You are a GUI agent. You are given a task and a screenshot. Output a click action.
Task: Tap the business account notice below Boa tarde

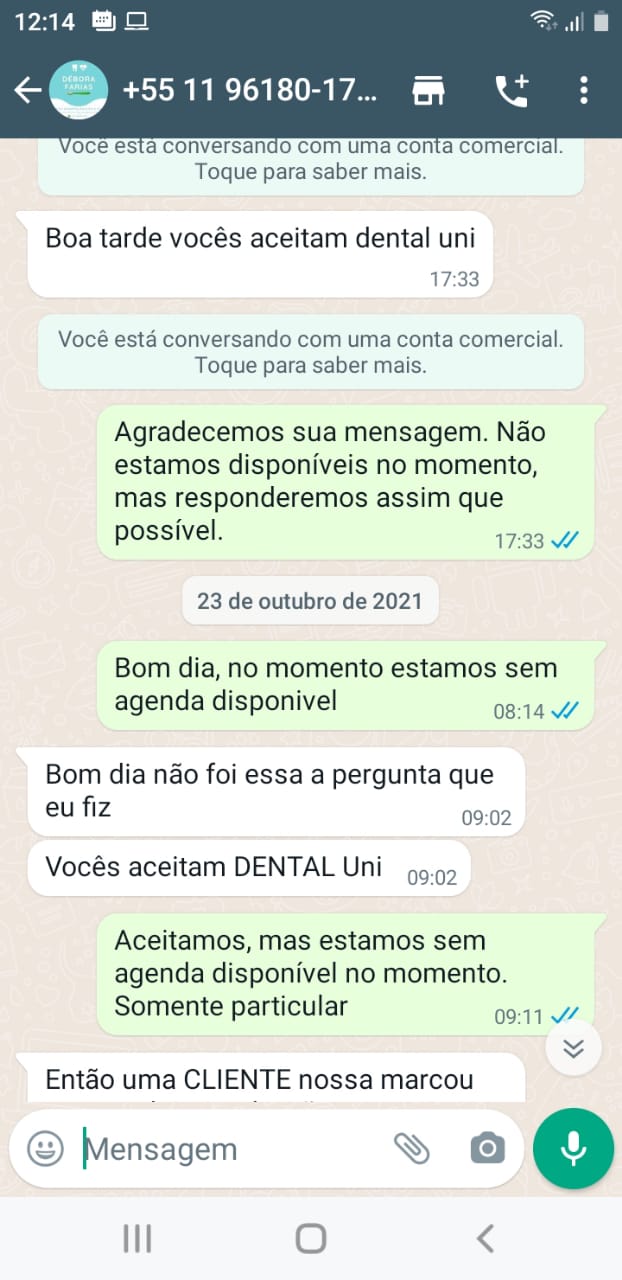pyautogui.click(x=311, y=352)
